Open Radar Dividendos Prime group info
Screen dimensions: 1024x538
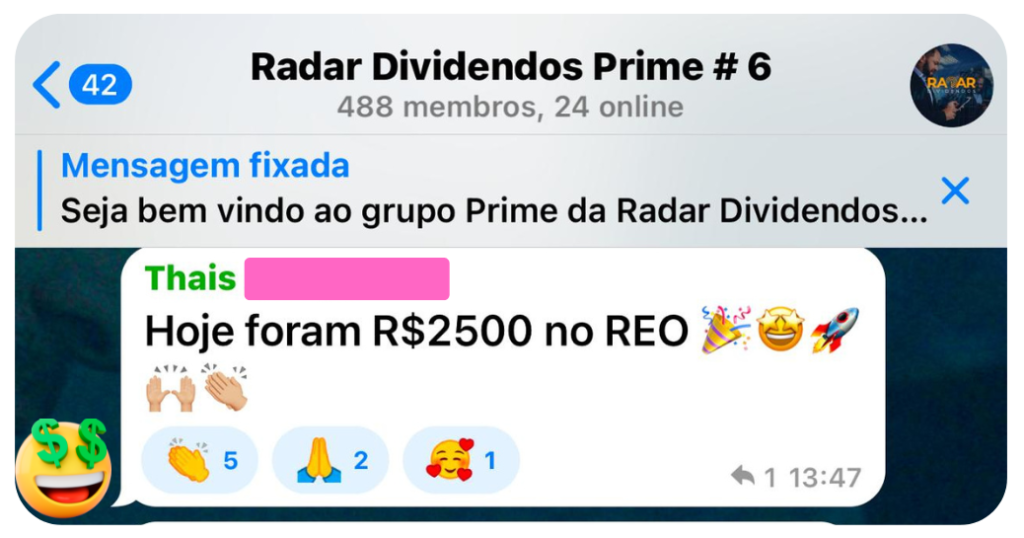(510, 84)
